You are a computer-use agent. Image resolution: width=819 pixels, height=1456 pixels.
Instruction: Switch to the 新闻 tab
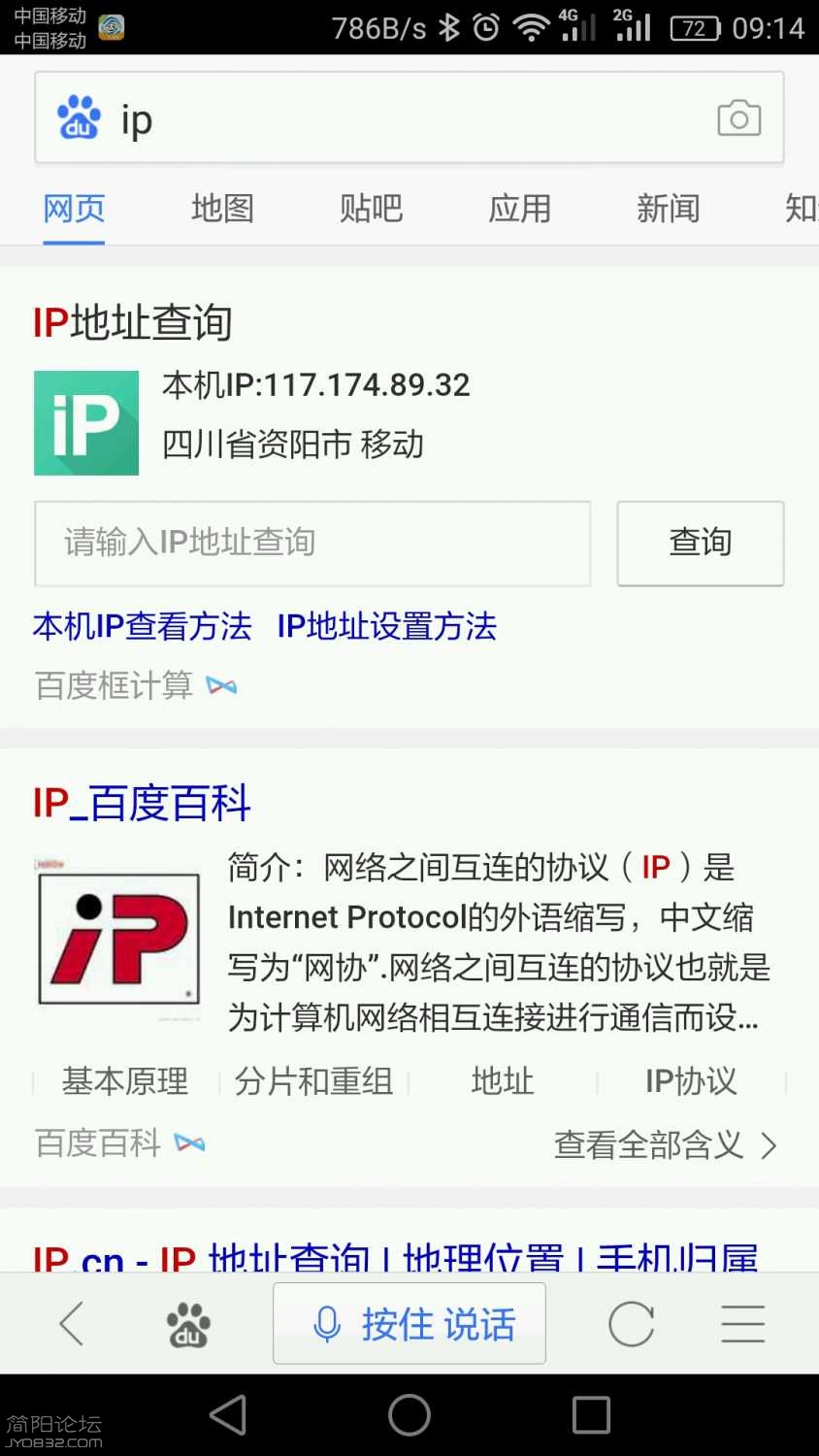pos(668,209)
